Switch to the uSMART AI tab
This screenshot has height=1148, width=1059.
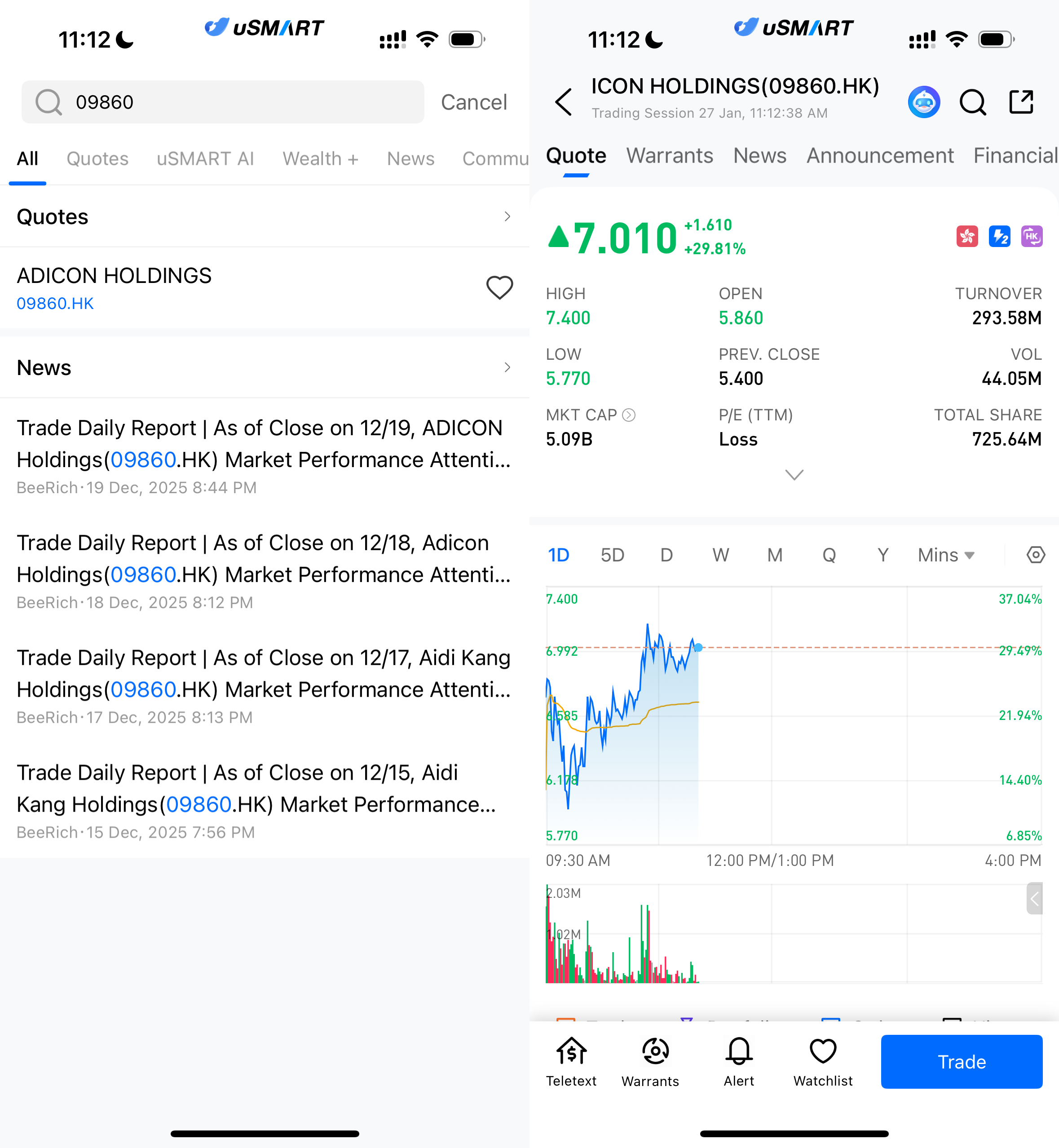[205, 159]
